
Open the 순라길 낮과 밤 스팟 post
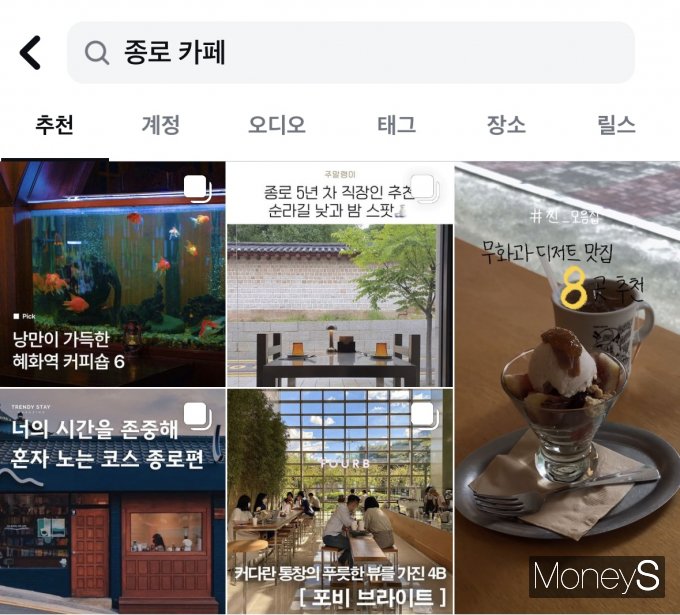pos(340,274)
